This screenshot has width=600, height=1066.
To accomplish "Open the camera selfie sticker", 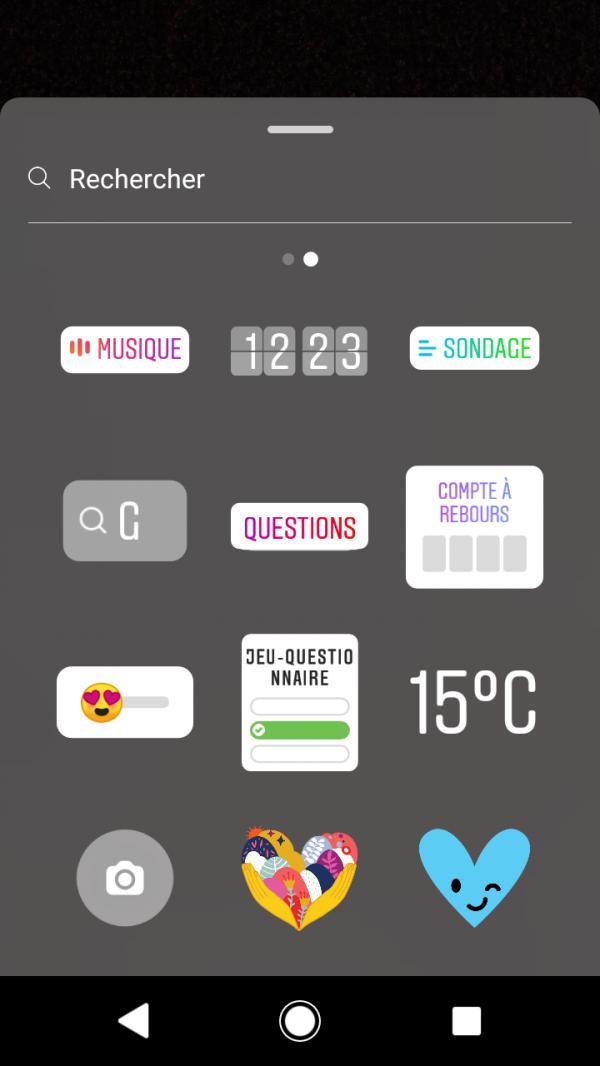I will point(125,878).
